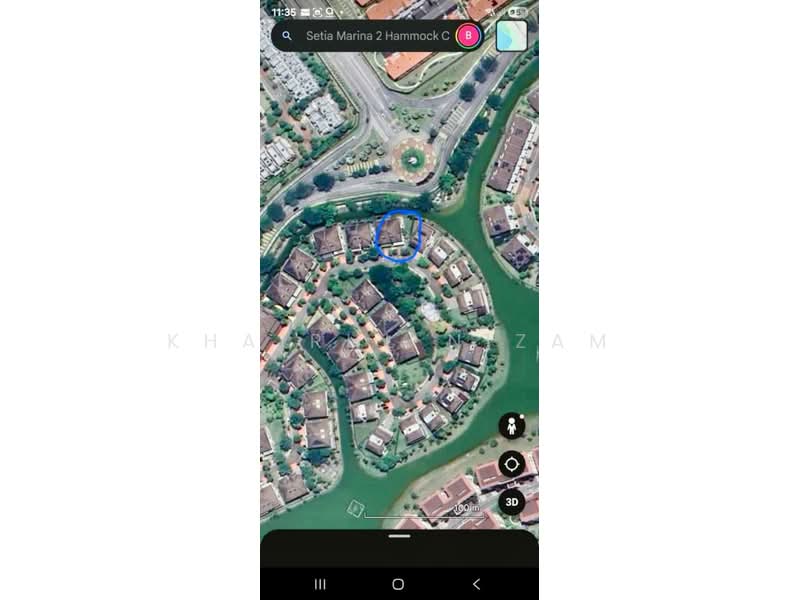The height and width of the screenshot is (600, 800).
Task: Open the Setia Marina 2 search bar
Action: point(375,36)
